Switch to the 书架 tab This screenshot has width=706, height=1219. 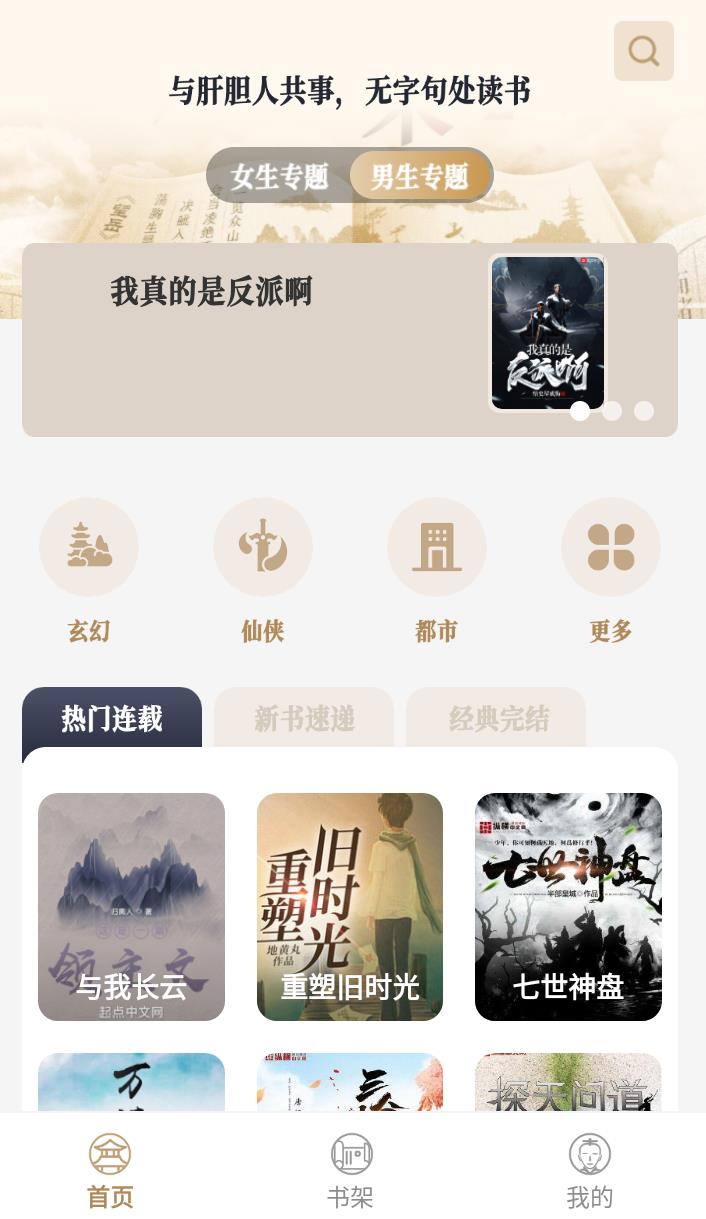pos(351,1171)
